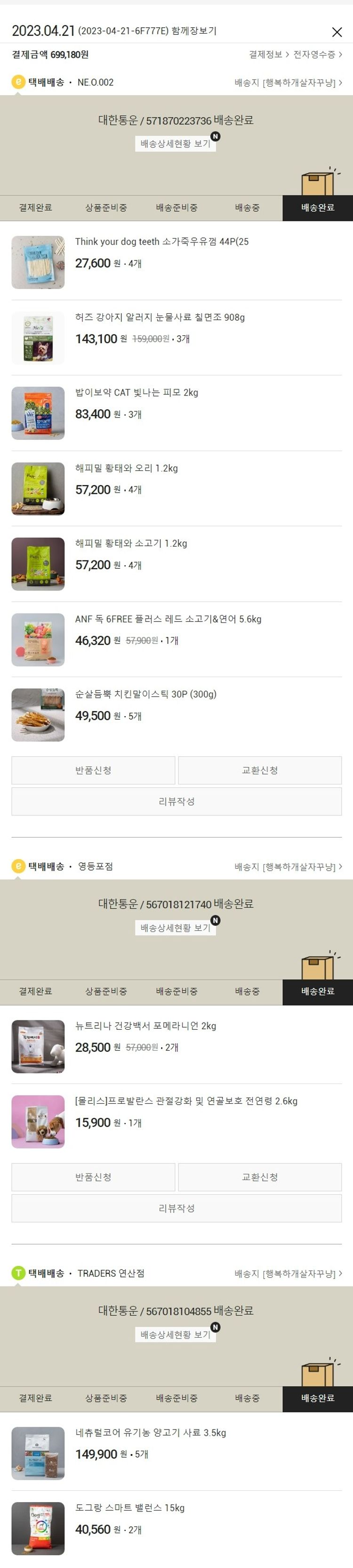Image resolution: width=353 pixels, height=1568 pixels.
Task: Open 허즈 강아지 알러지 눈물사료 item
Action: [160, 317]
